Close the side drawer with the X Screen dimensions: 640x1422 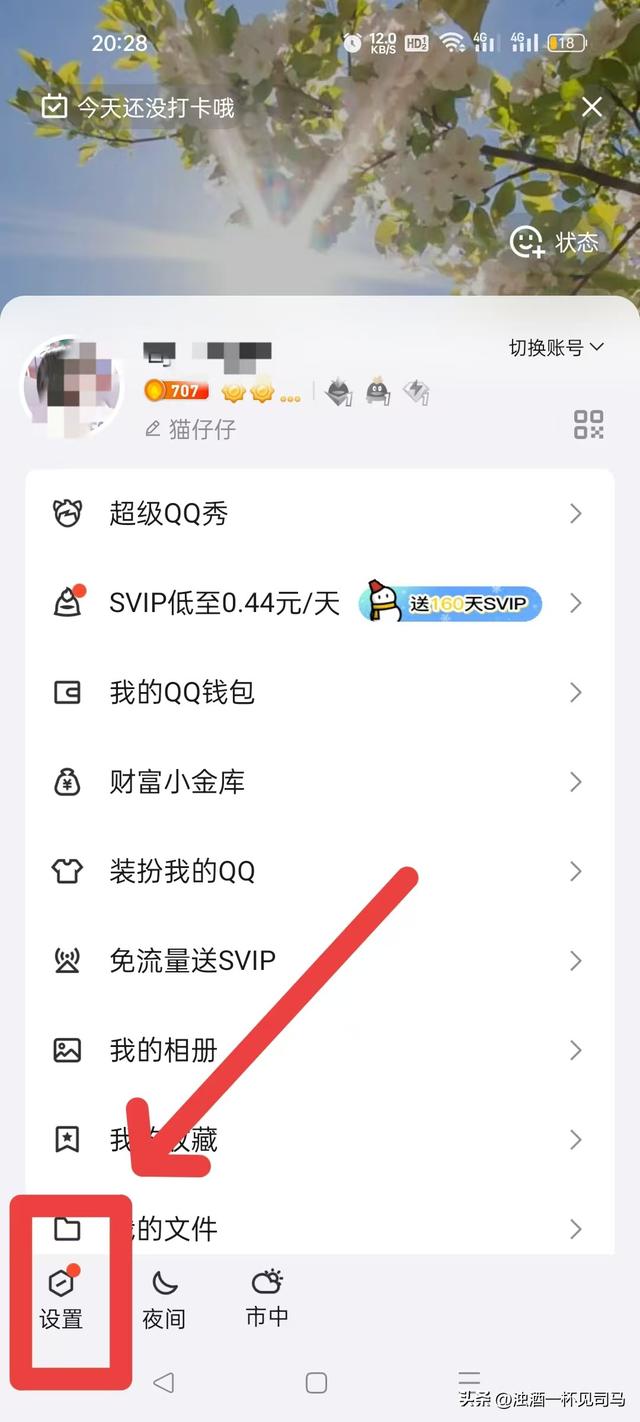point(592,107)
